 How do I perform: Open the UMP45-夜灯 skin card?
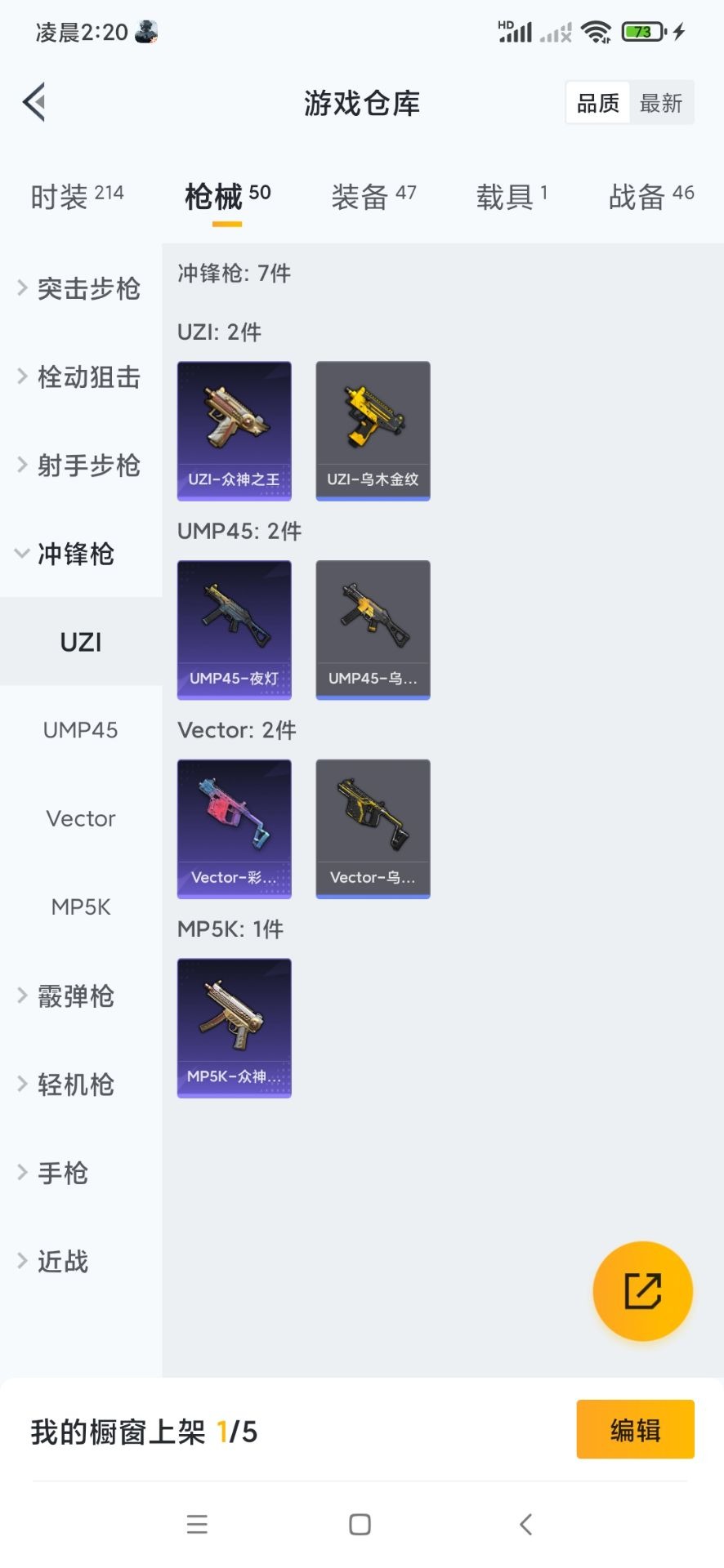pos(235,630)
